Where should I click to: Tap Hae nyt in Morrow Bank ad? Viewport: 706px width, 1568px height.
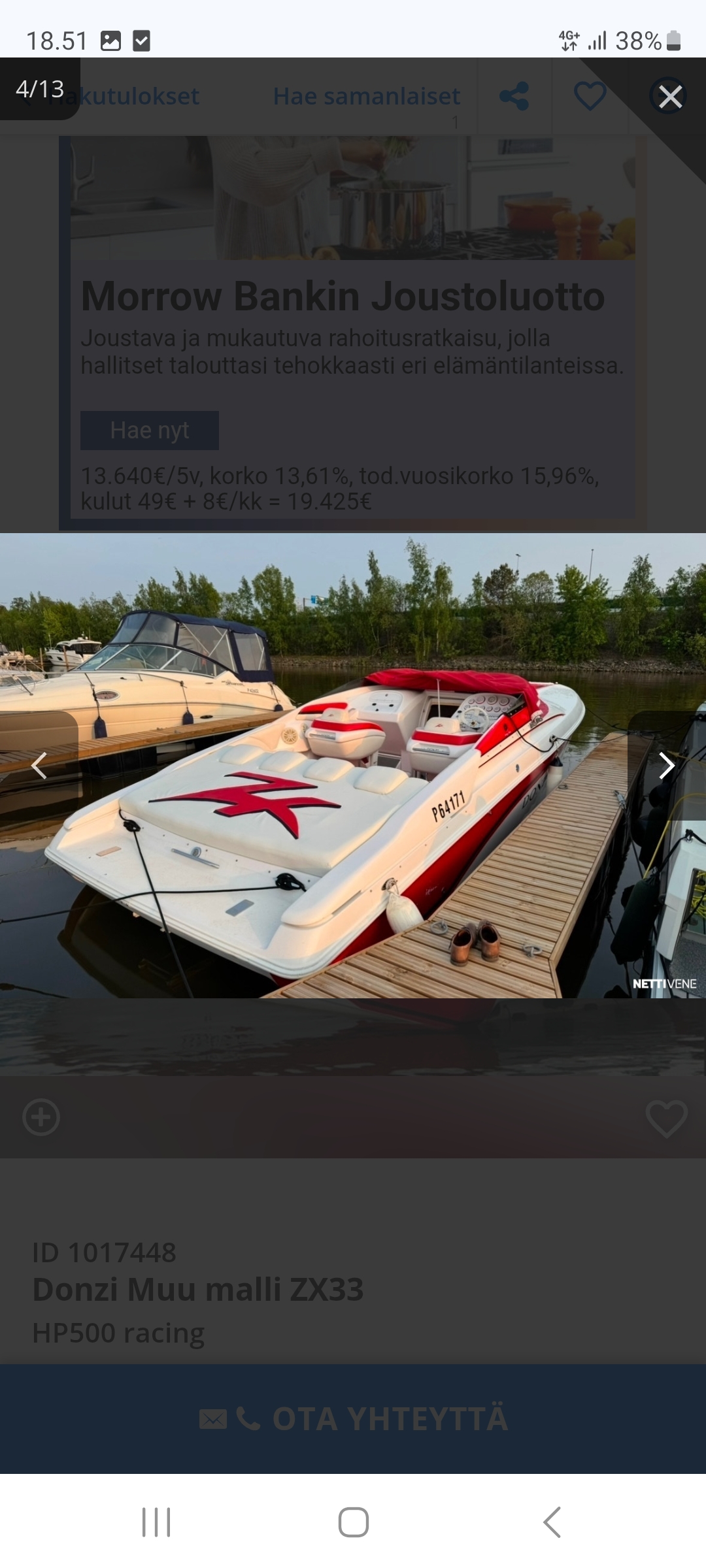[150, 431]
